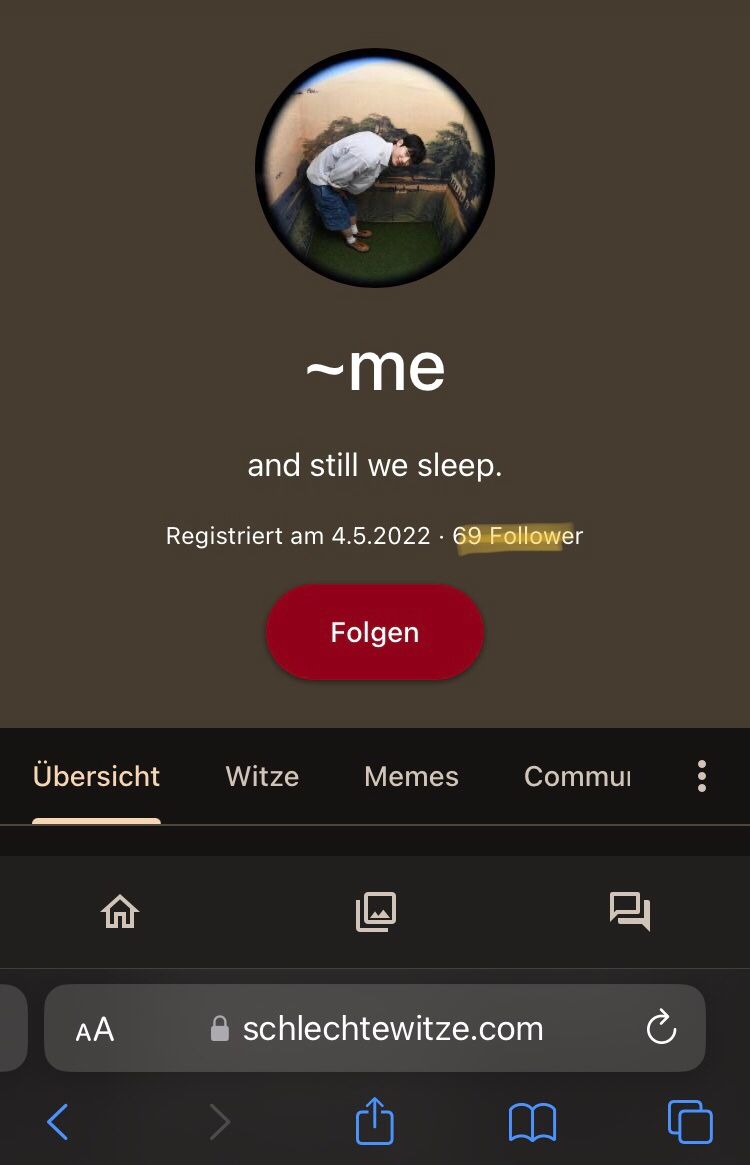Switch to the Witze tab
Image resolution: width=750 pixels, height=1165 pixels.
tap(262, 776)
